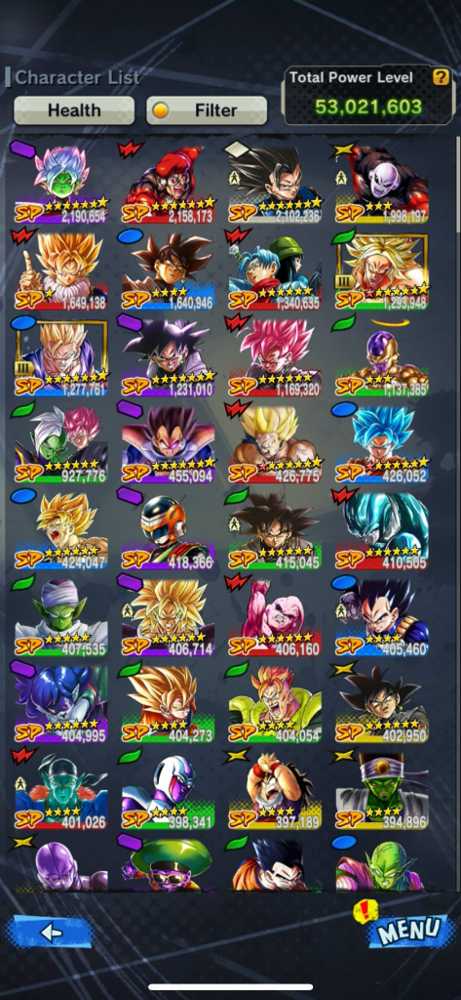The width and height of the screenshot is (461, 1000).
Task: Select the character with power 418,366
Action: click(x=168, y=531)
